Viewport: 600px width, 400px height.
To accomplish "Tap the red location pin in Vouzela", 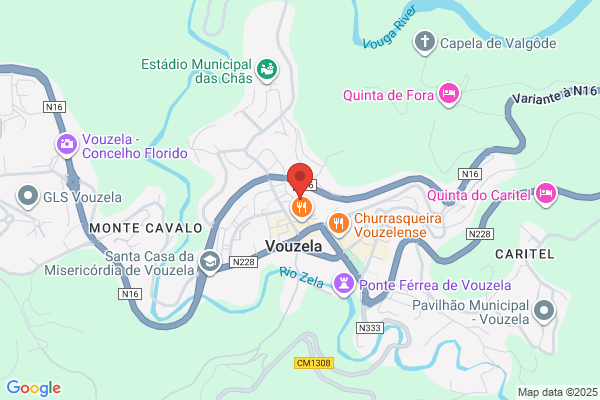I will click(300, 180).
